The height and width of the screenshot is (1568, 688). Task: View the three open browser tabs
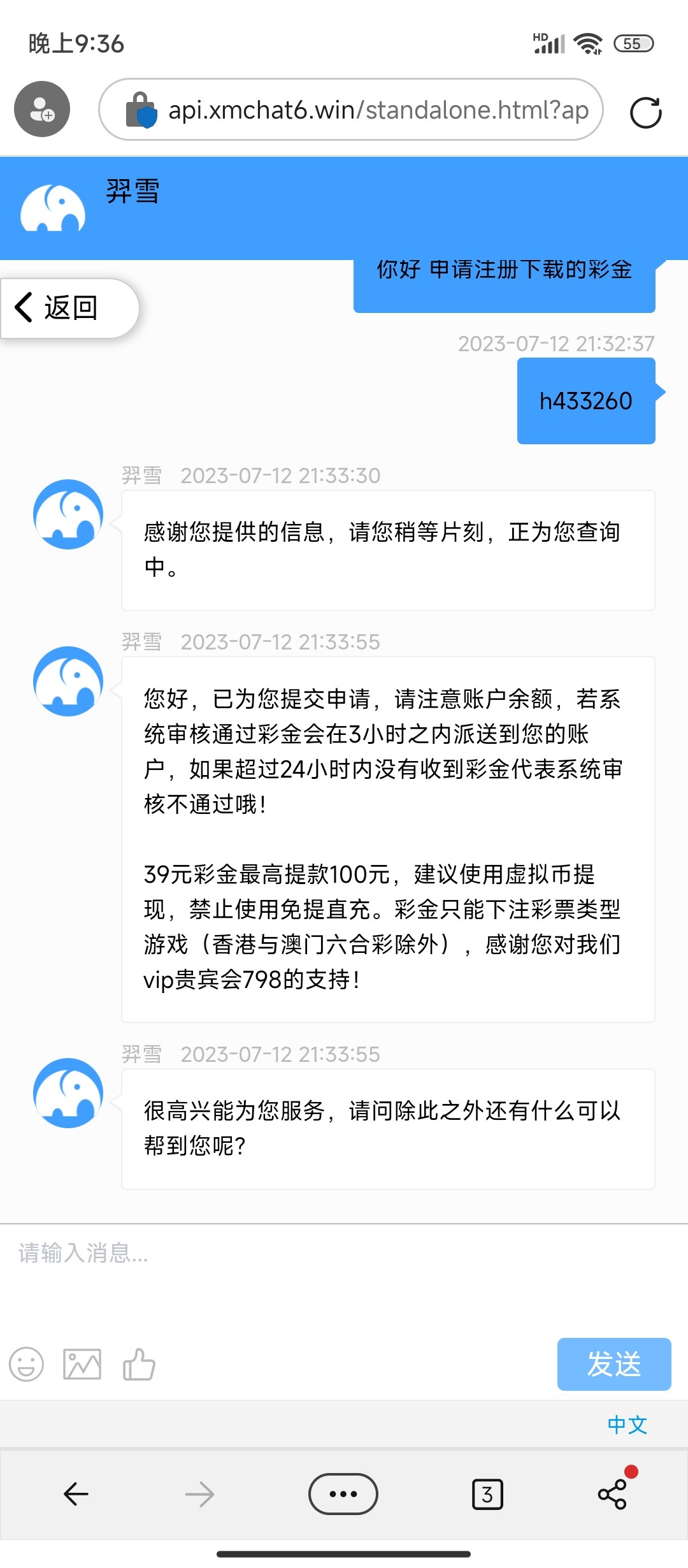[487, 1494]
